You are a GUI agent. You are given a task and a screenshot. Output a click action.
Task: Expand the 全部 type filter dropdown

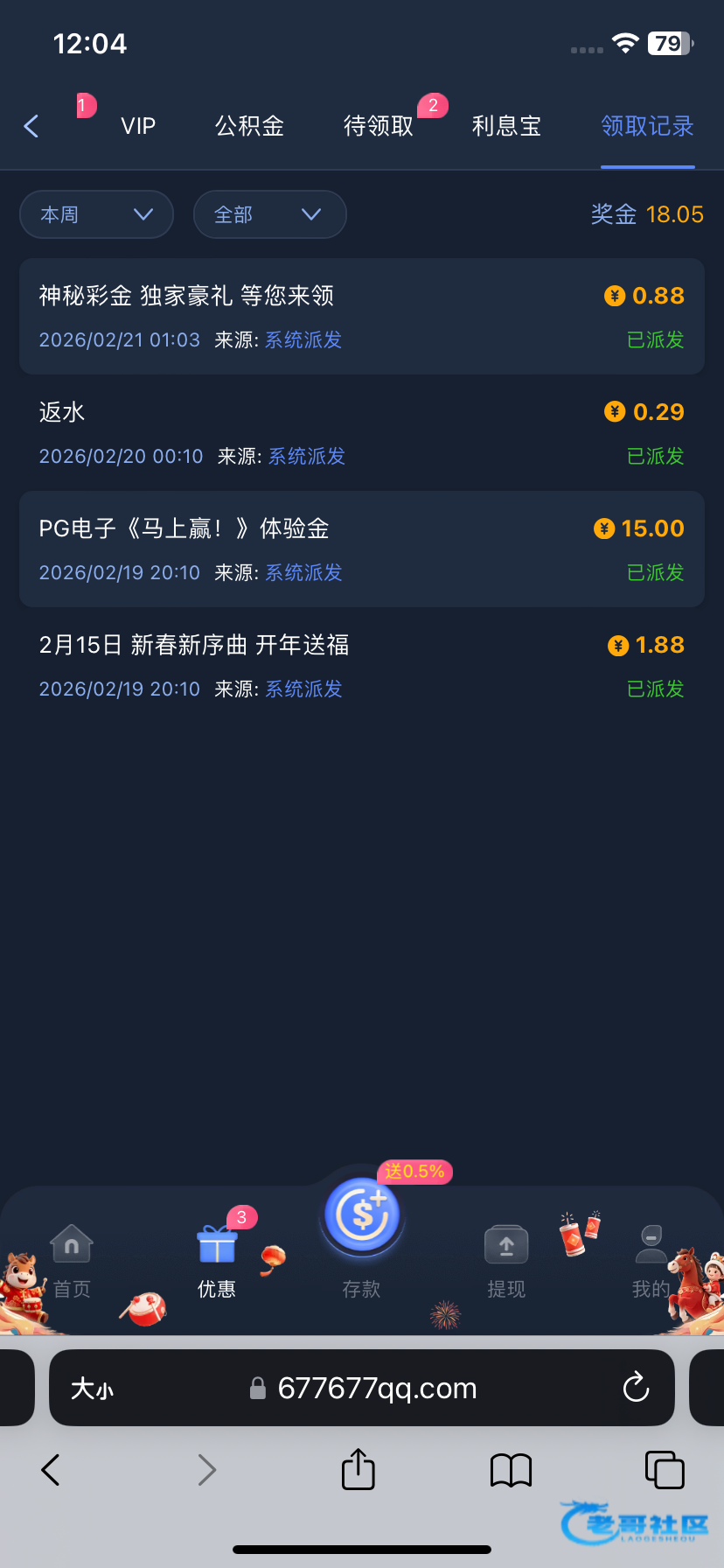[x=269, y=214]
